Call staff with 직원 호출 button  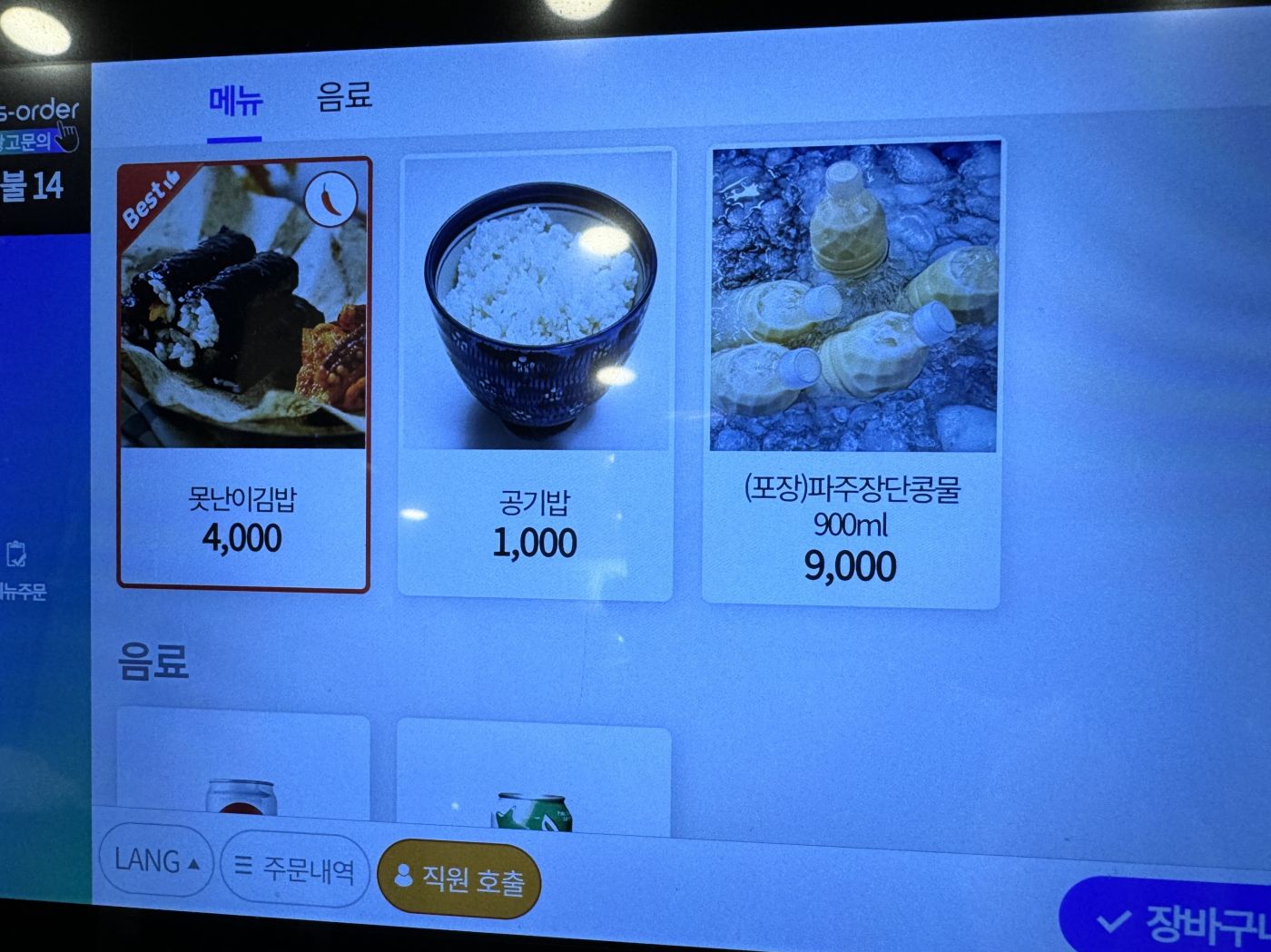(x=459, y=878)
